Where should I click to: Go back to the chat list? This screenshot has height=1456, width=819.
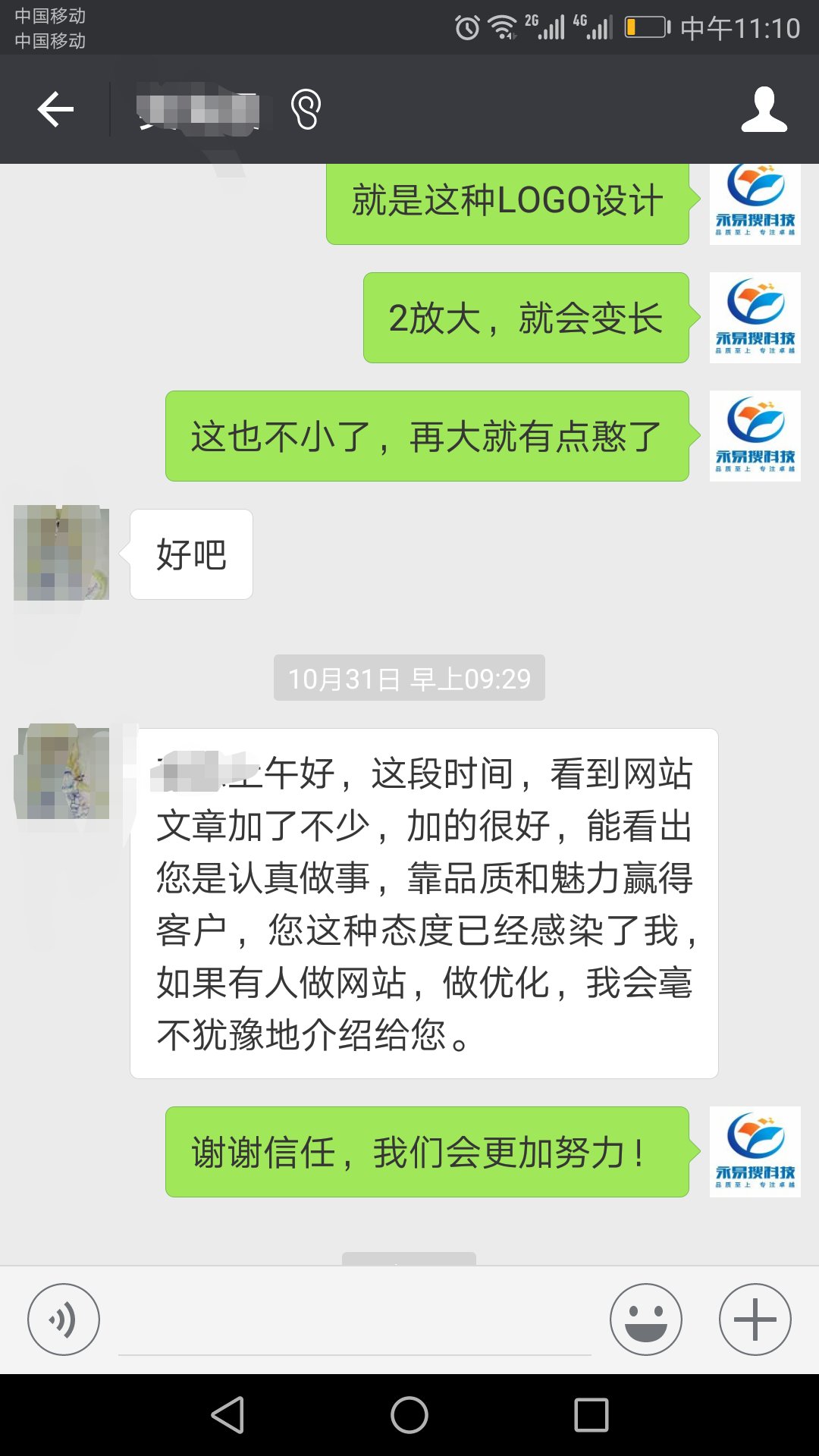[55, 110]
